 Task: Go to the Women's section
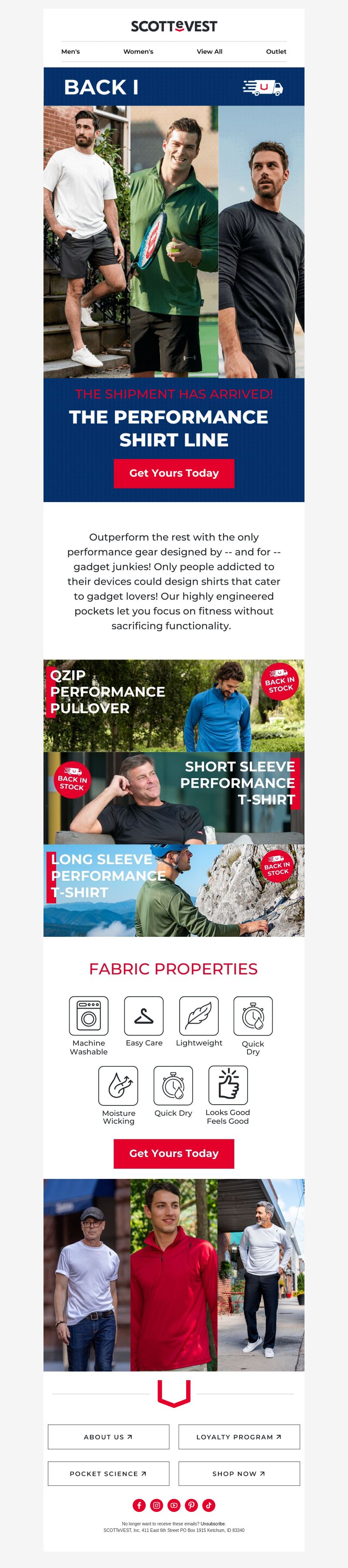coord(138,52)
